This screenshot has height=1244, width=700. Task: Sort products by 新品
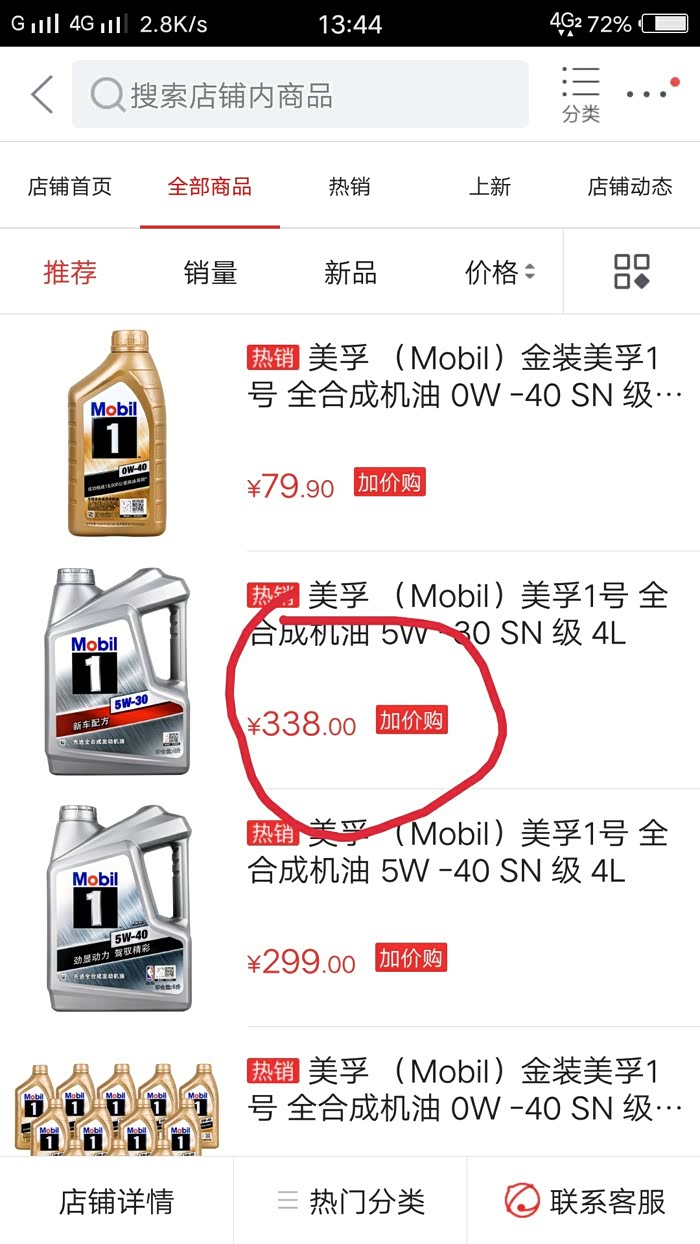(x=350, y=272)
